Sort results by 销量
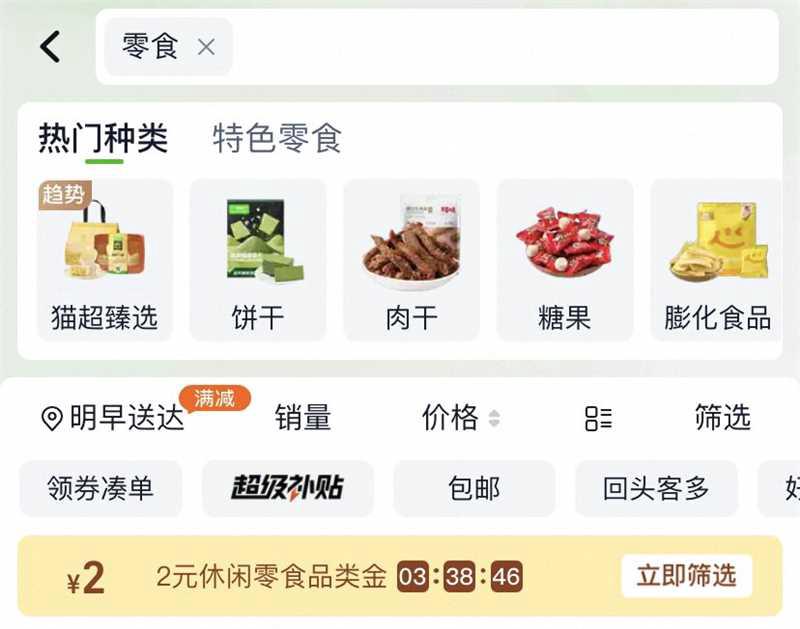800x629 pixels. tap(303, 418)
